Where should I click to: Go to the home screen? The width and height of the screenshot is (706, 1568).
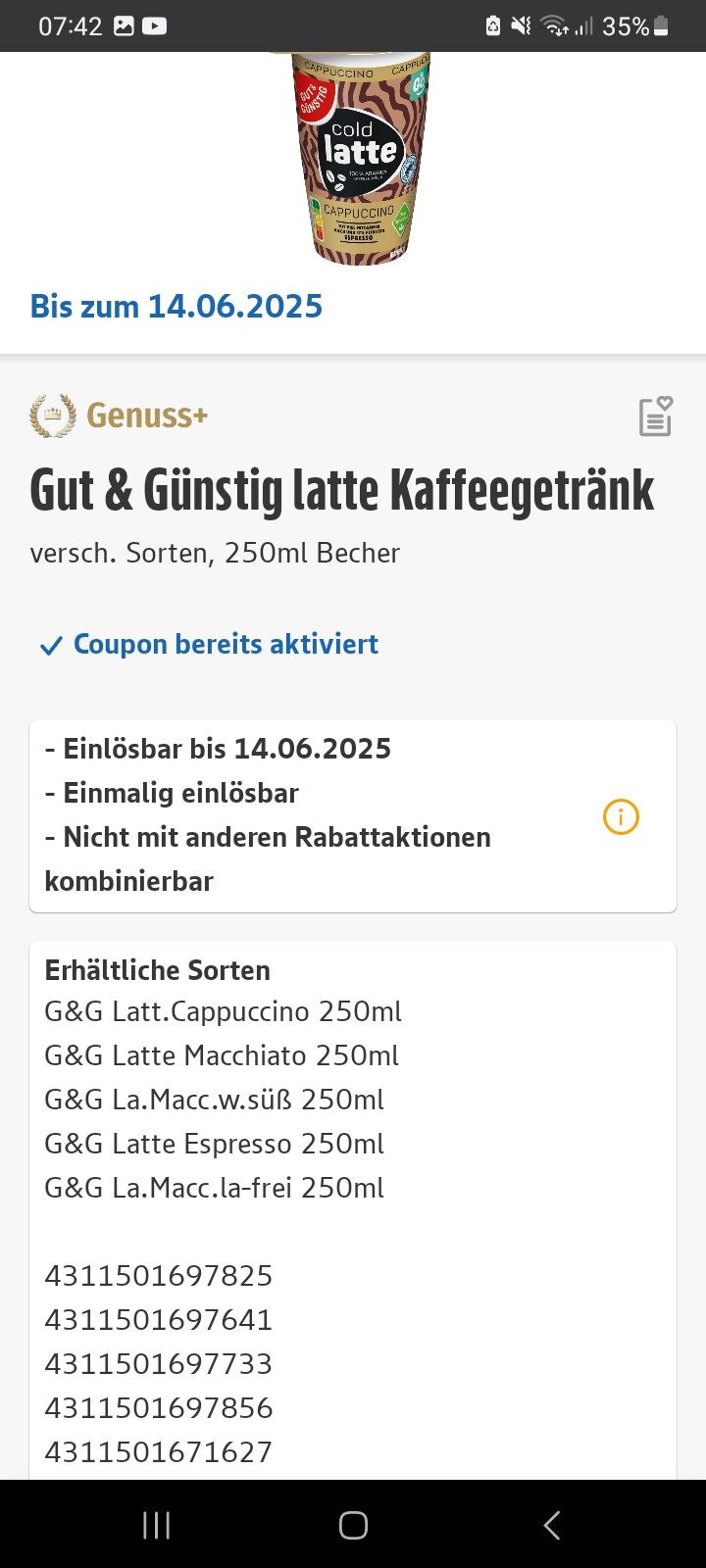point(353,1525)
